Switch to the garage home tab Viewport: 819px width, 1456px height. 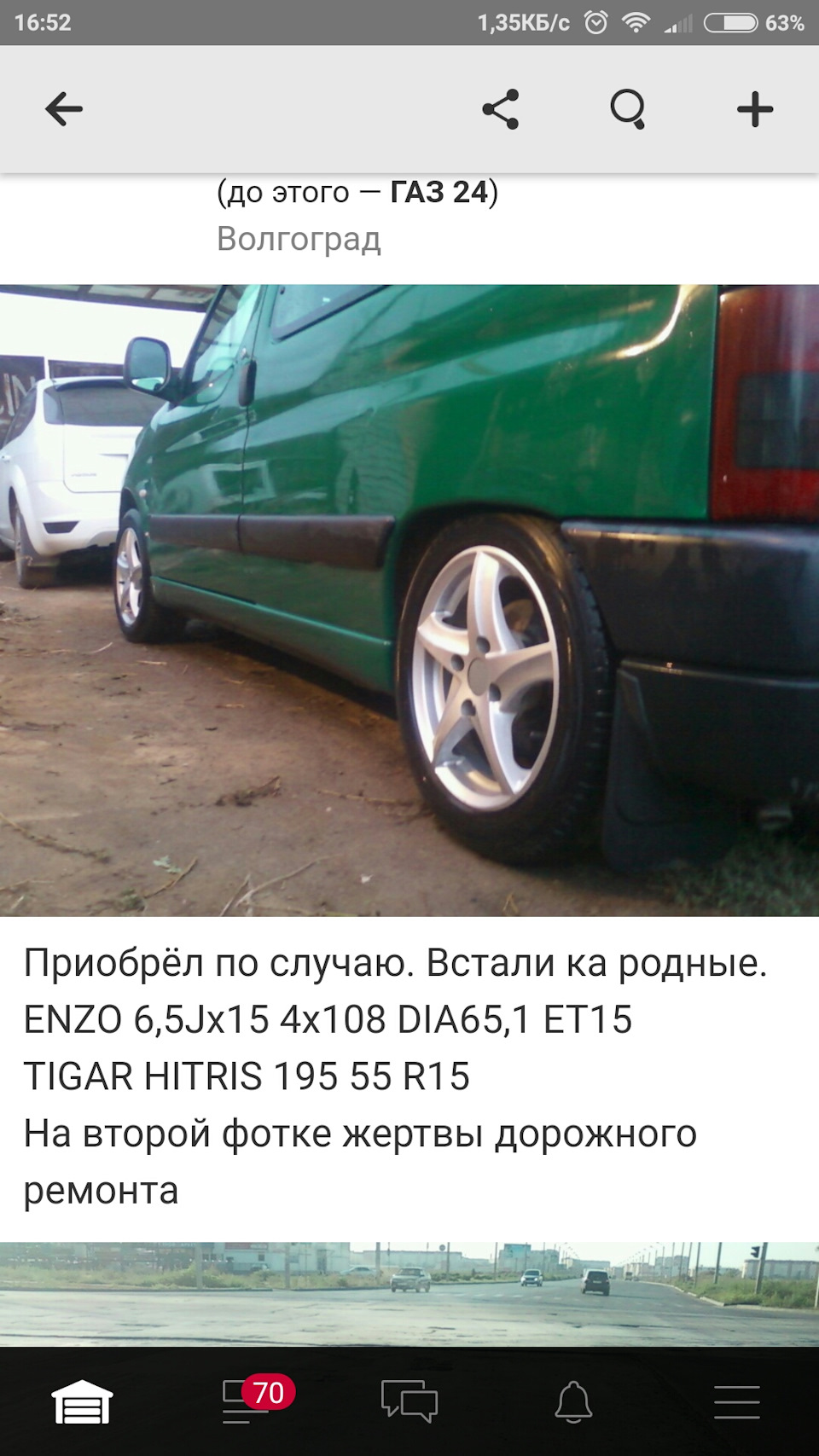coord(82,1401)
